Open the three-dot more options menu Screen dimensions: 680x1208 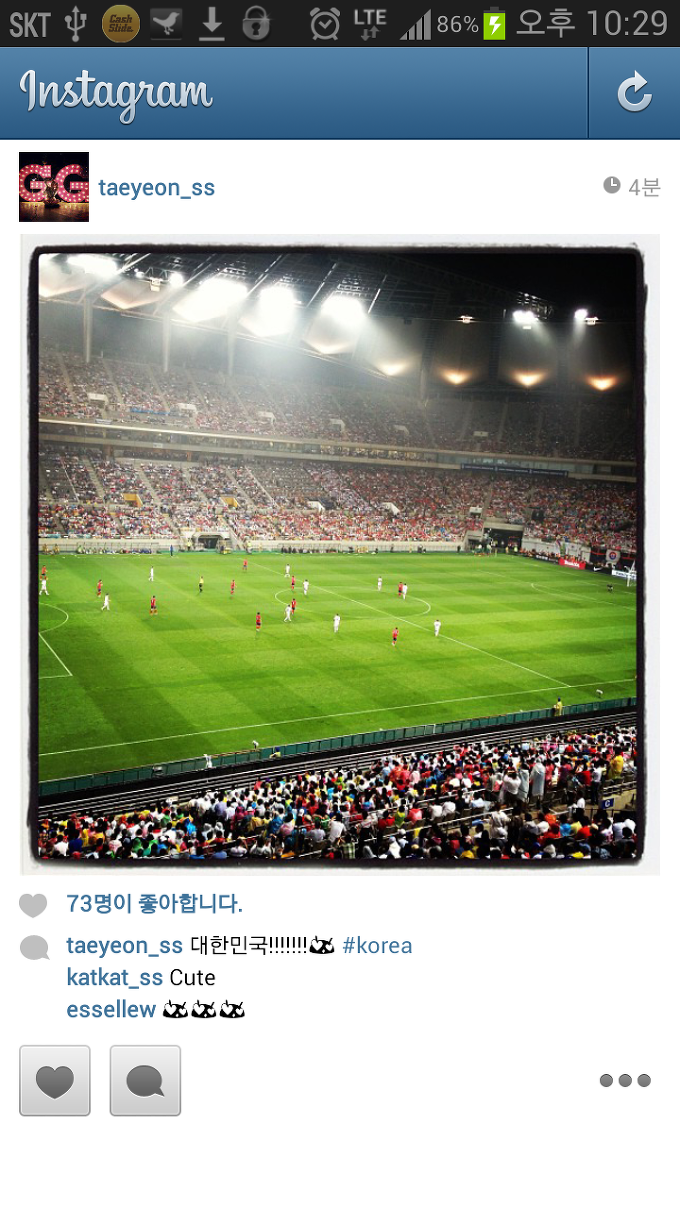[625, 1081]
